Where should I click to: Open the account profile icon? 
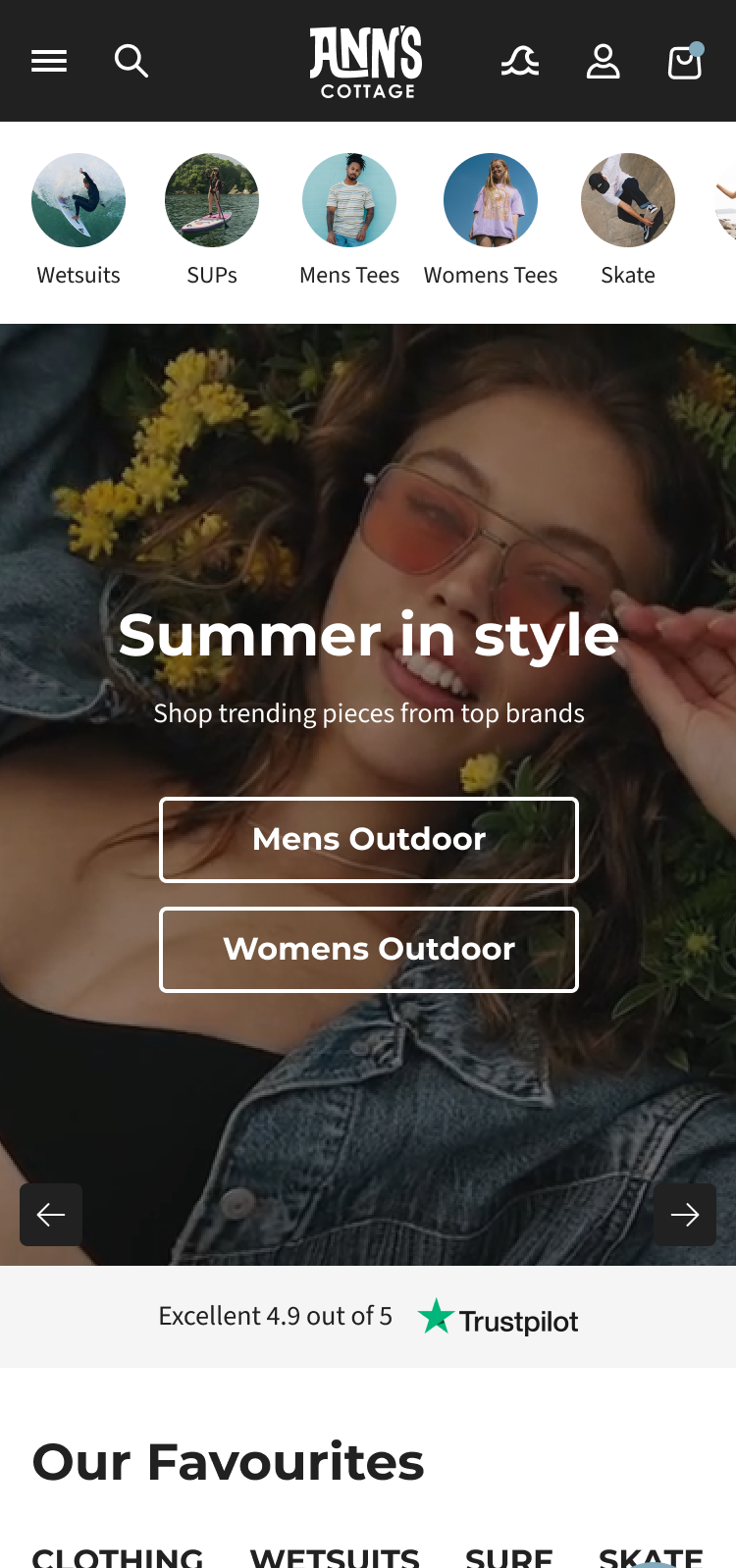603,62
